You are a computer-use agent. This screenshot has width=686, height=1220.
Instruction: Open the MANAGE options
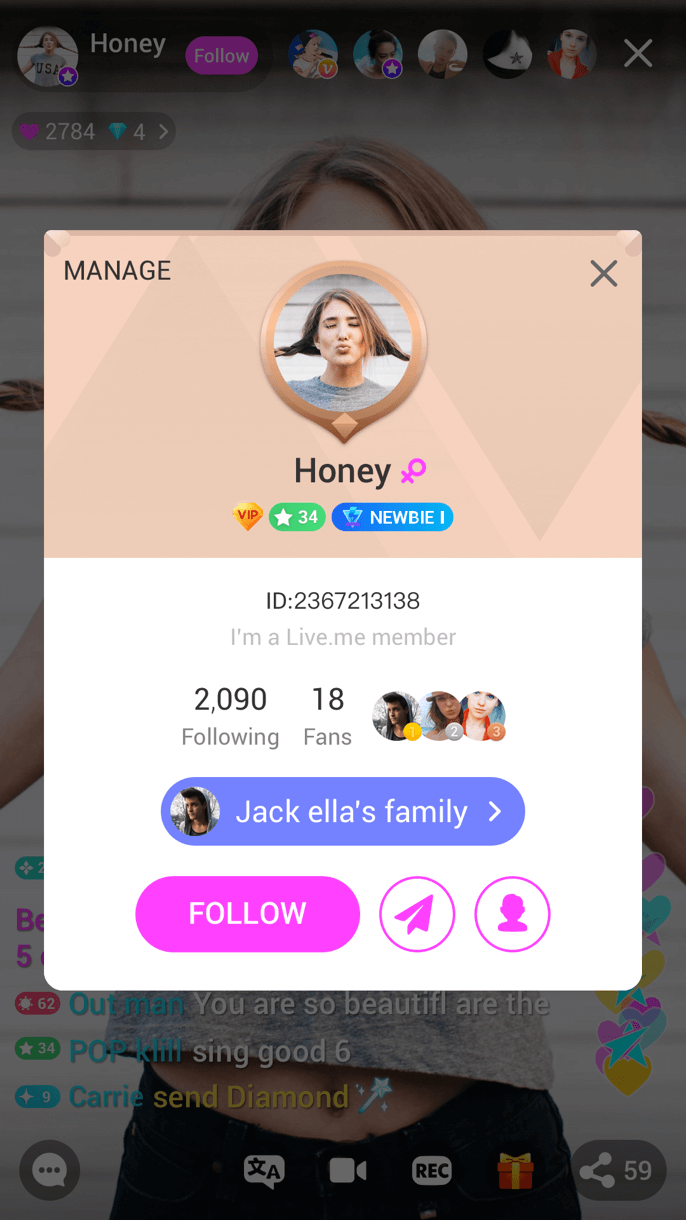pyautogui.click(x=117, y=271)
